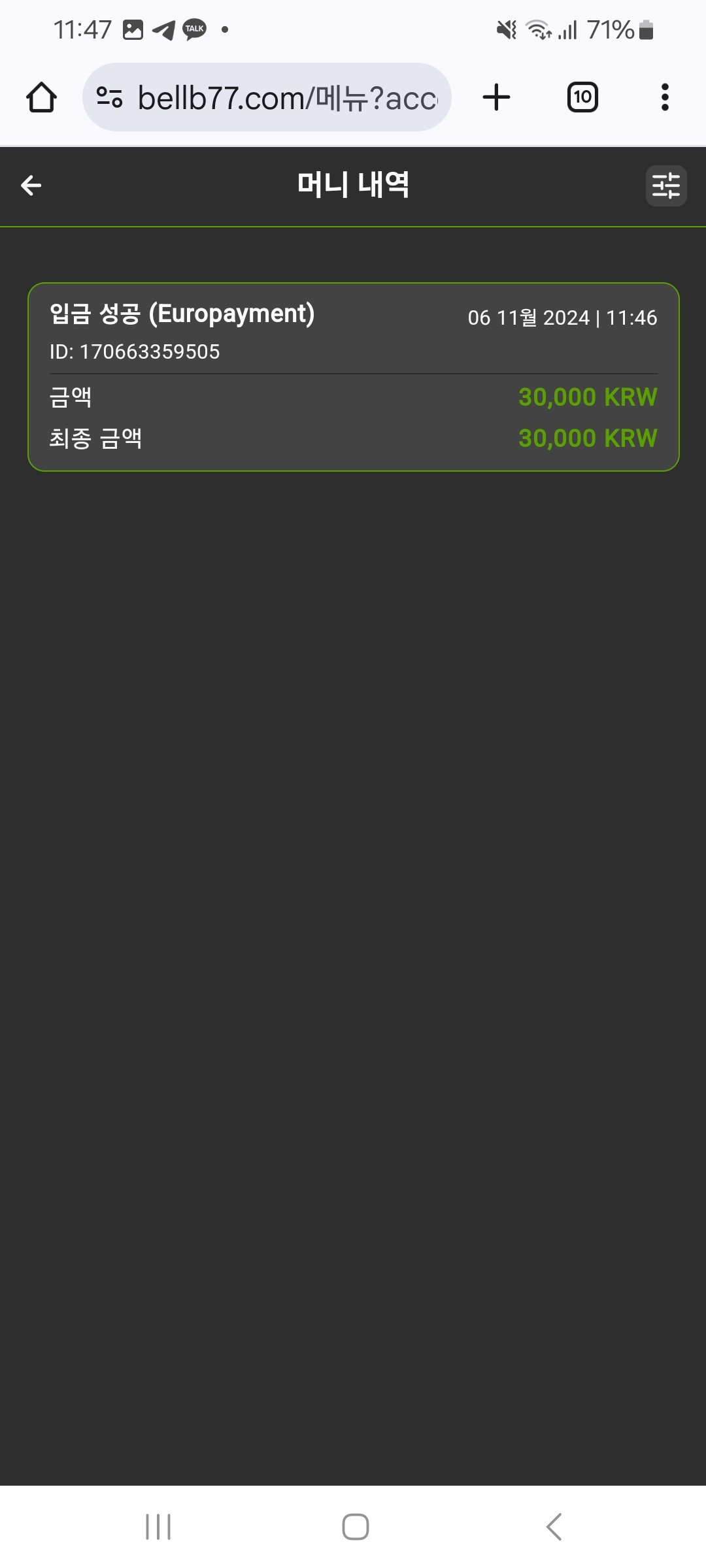Viewport: 706px width, 1568px height.
Task: Open the browser overflow menu
Action: pos(665,97)
